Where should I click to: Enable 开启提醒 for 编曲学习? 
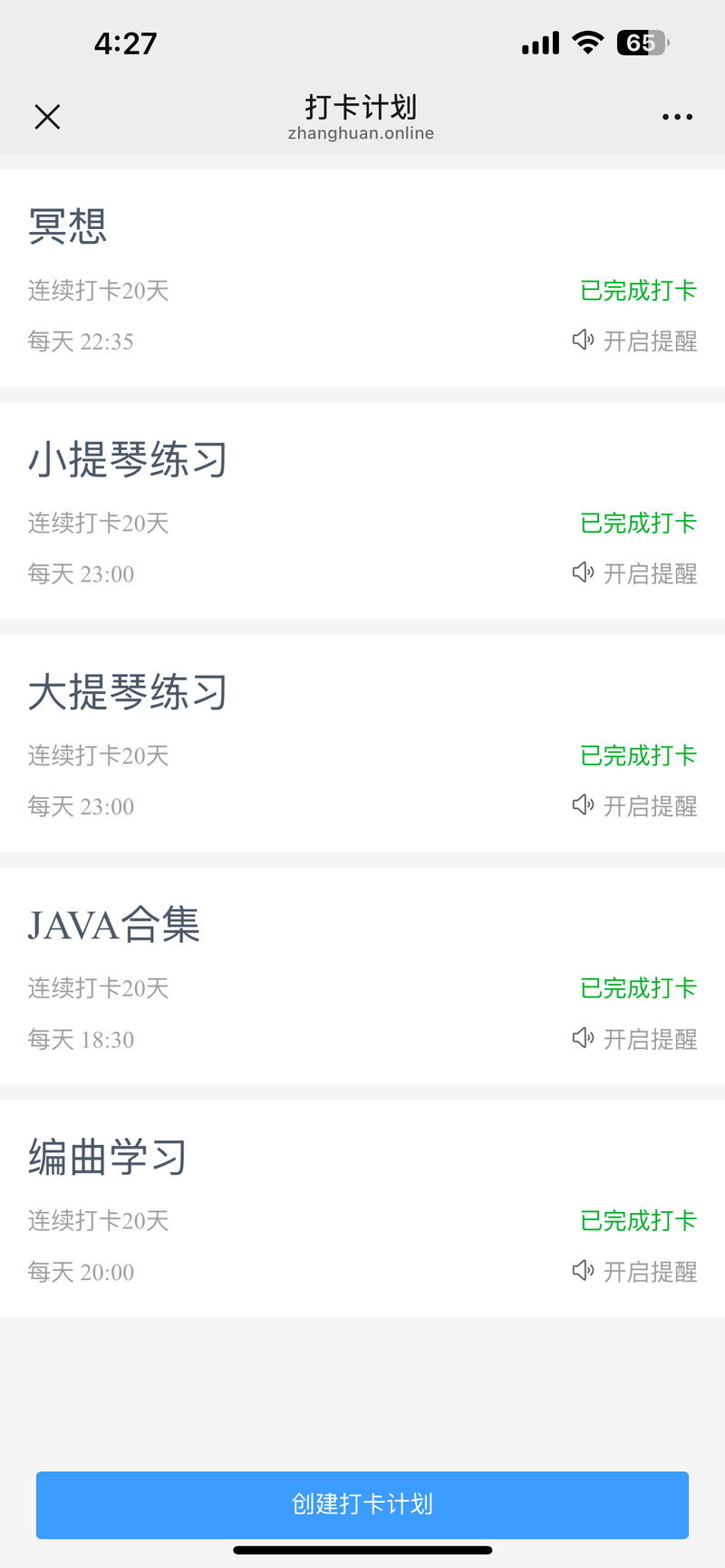634,1272
